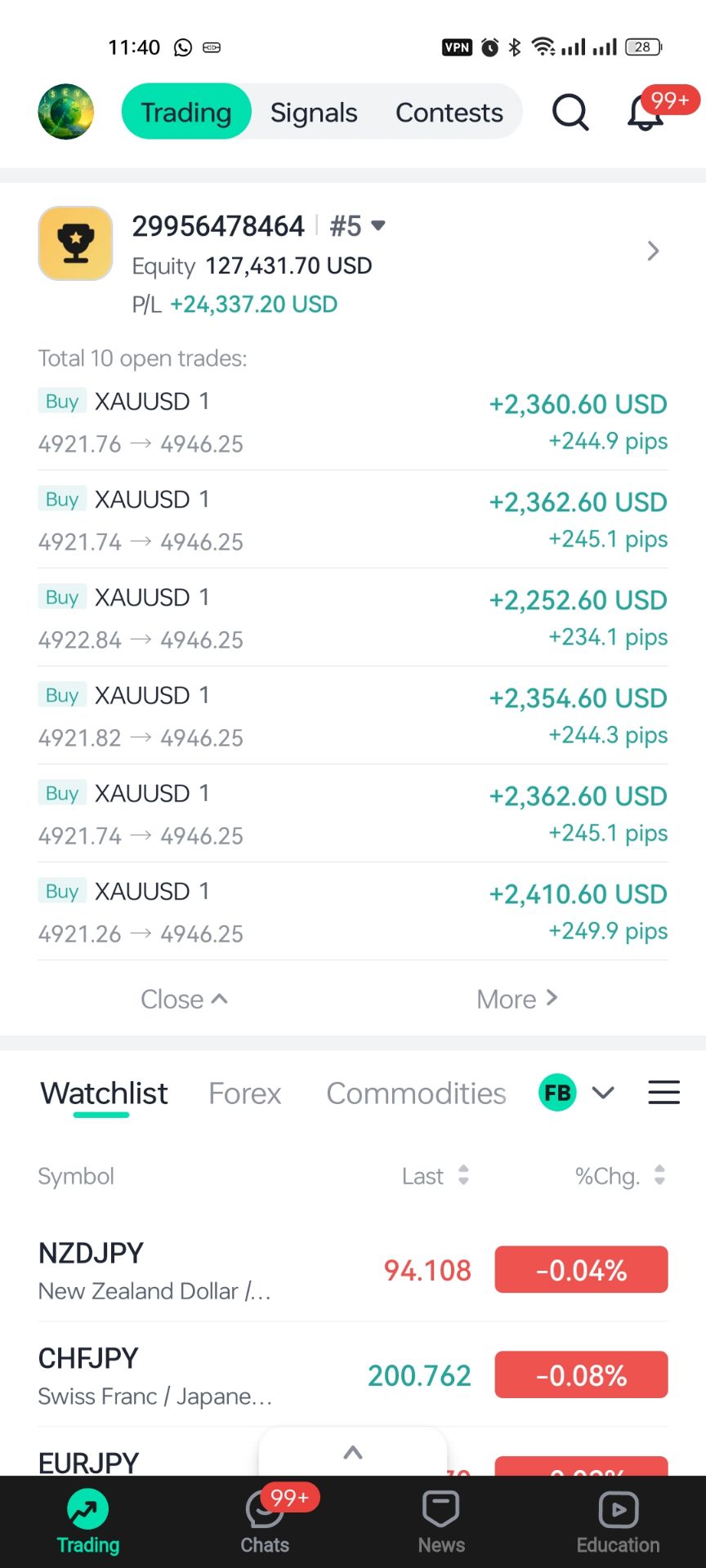
Task: Select the Forex tab
Action: coord(244,1094)
